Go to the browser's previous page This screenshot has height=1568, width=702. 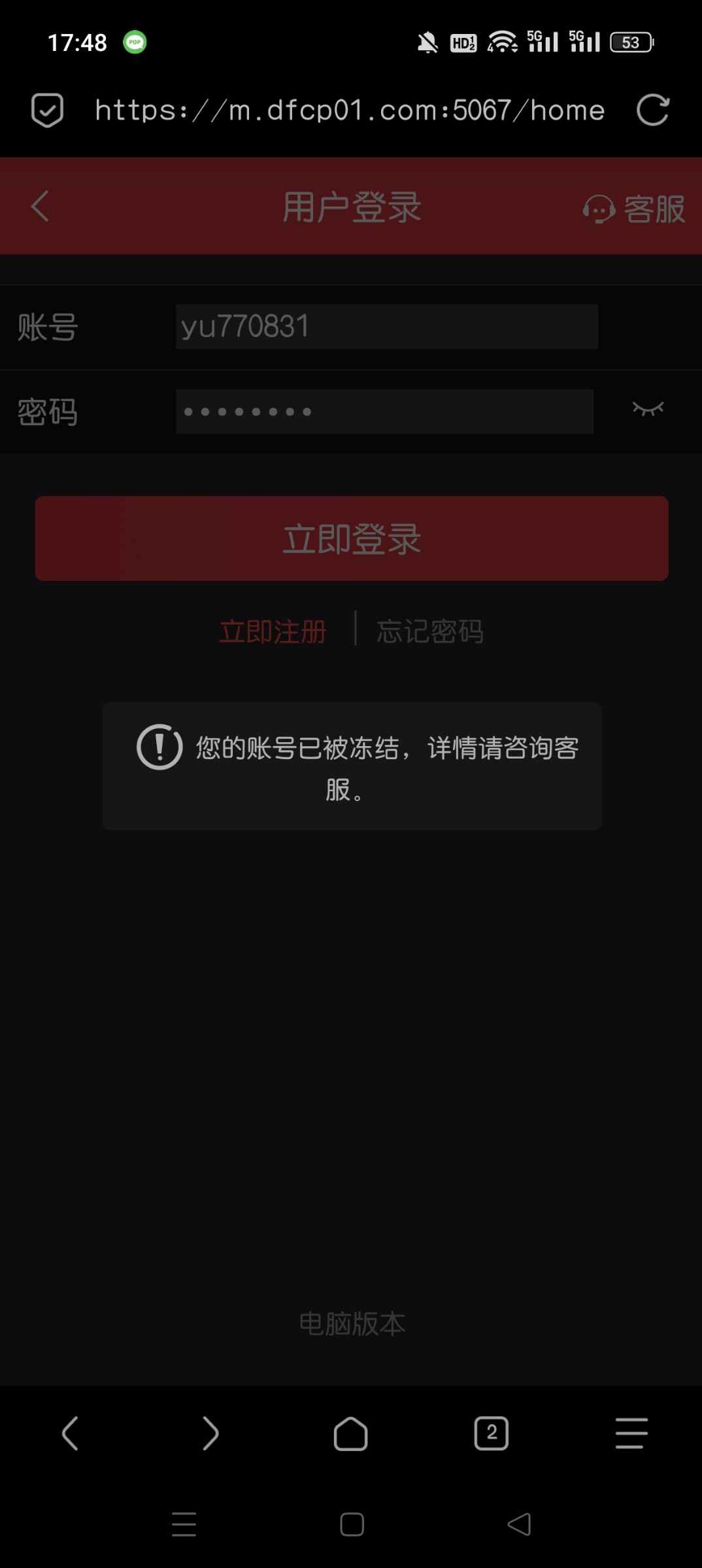tap(70, 1433)
